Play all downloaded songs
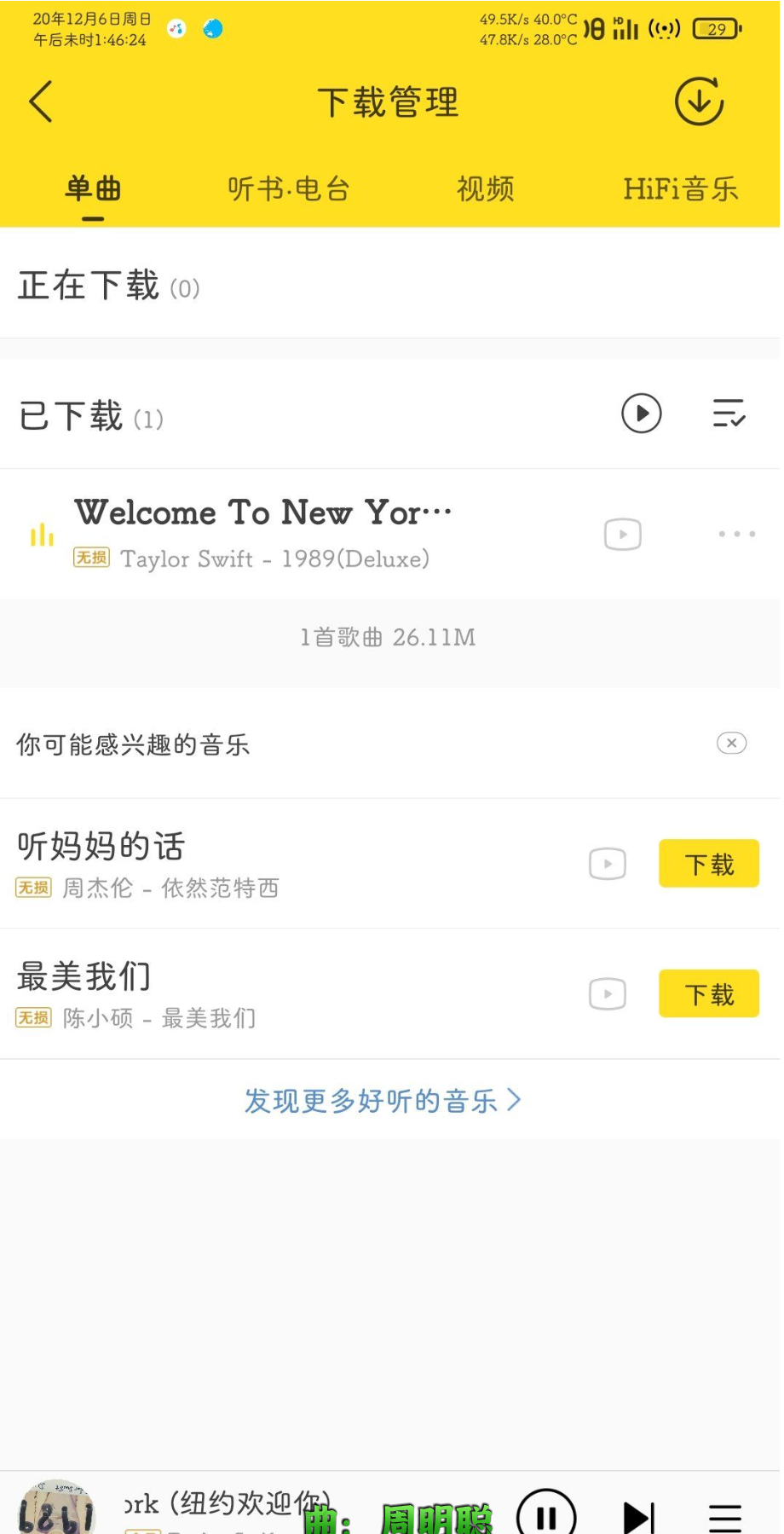Screen dimensions: 784x1534 tap(641, 414)
